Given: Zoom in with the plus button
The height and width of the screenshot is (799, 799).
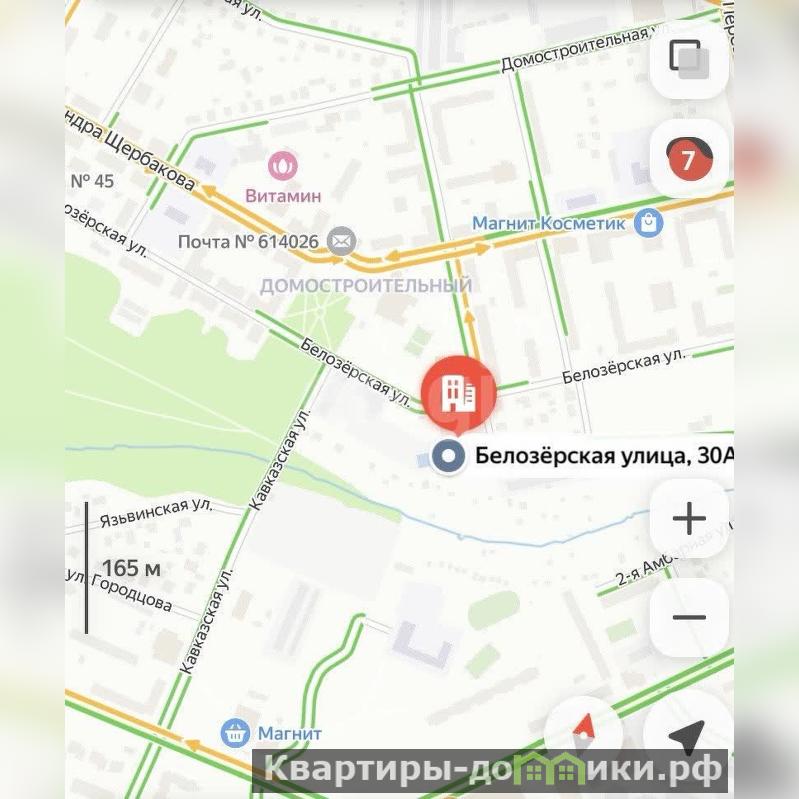Looking at the screenshot, I should pyautogui.click(x=688, y=518).
